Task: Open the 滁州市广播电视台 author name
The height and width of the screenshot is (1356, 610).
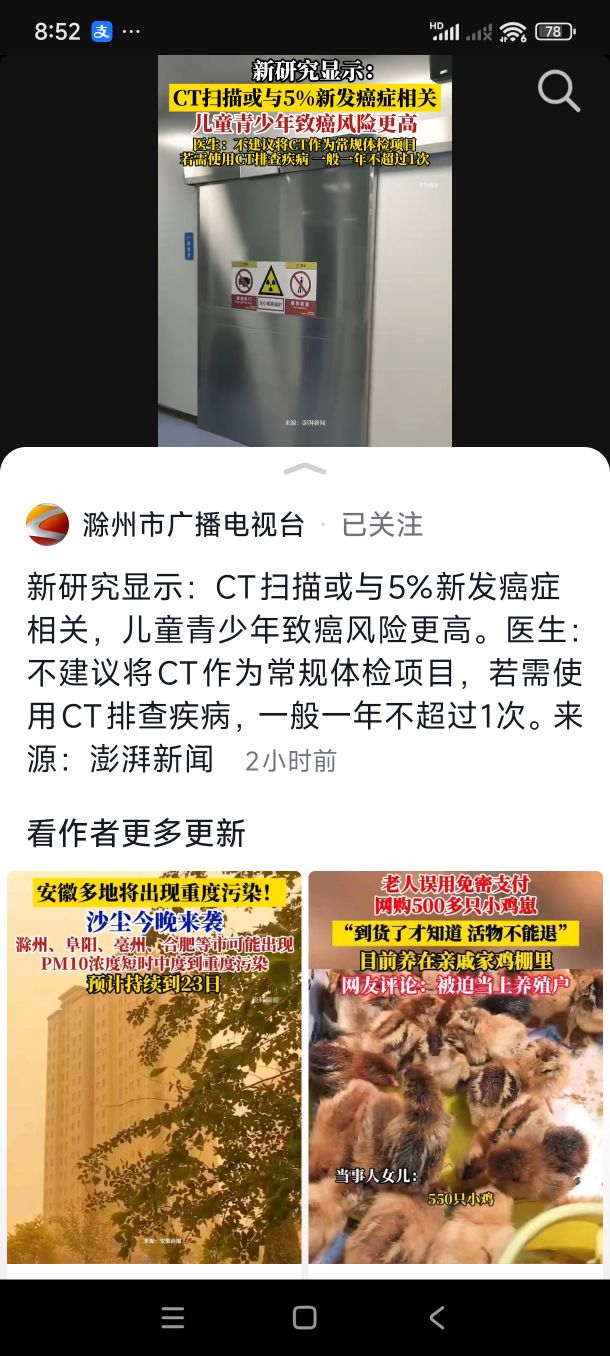Action: (x=193, y=525)
